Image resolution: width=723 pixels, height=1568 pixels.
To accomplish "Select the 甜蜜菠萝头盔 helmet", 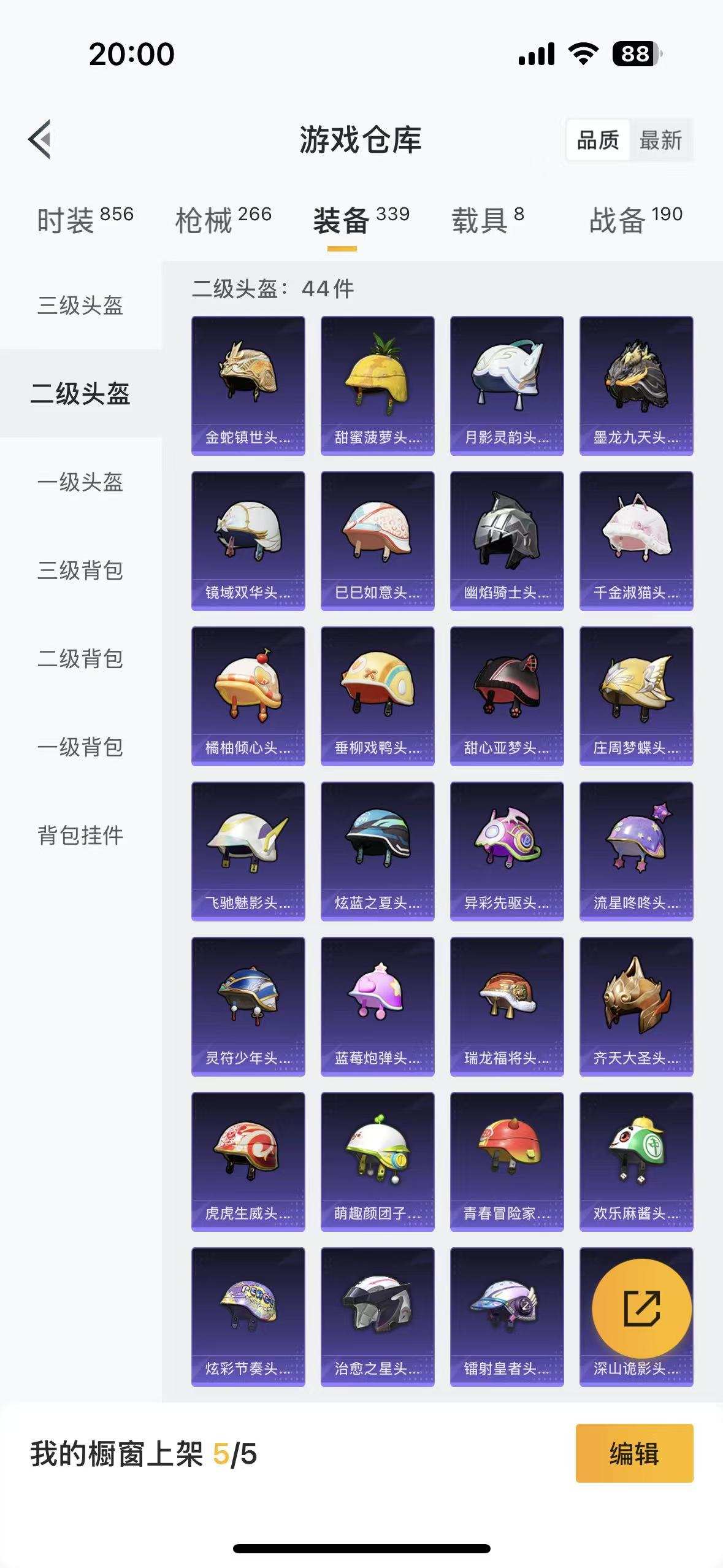I will click(377, 386).
